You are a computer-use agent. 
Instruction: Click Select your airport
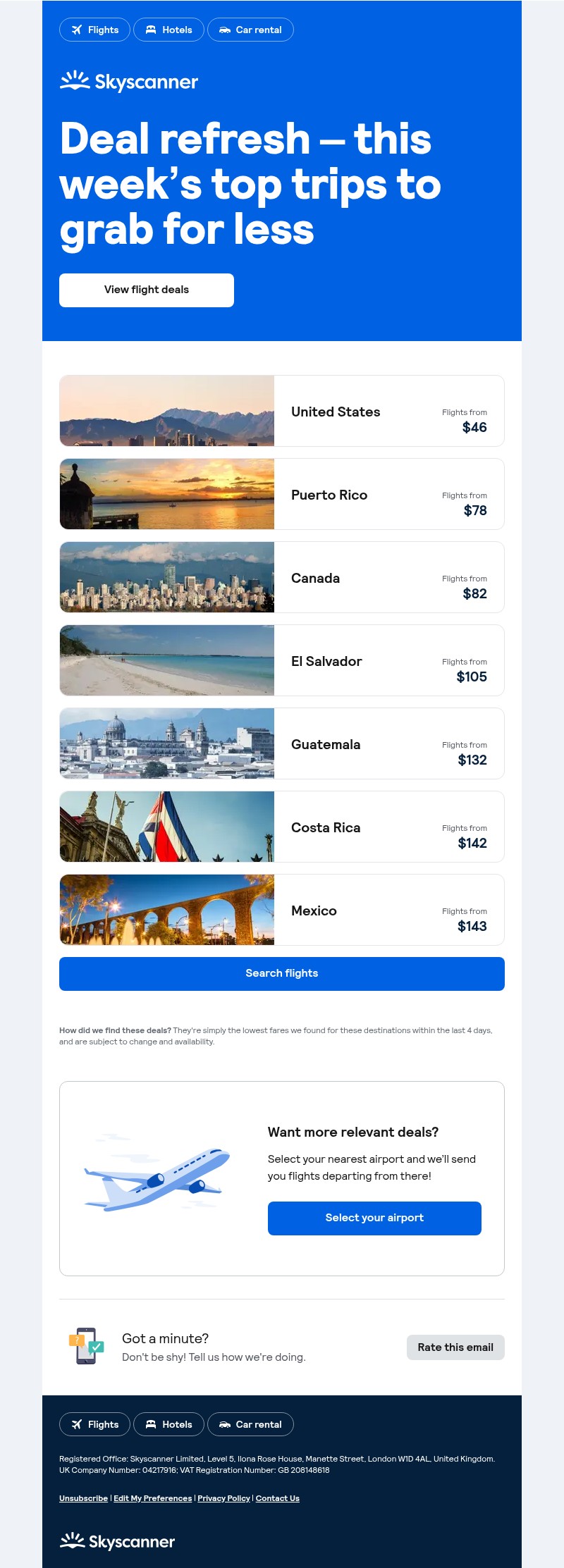pyautogui.click(x=374, y=1218)
